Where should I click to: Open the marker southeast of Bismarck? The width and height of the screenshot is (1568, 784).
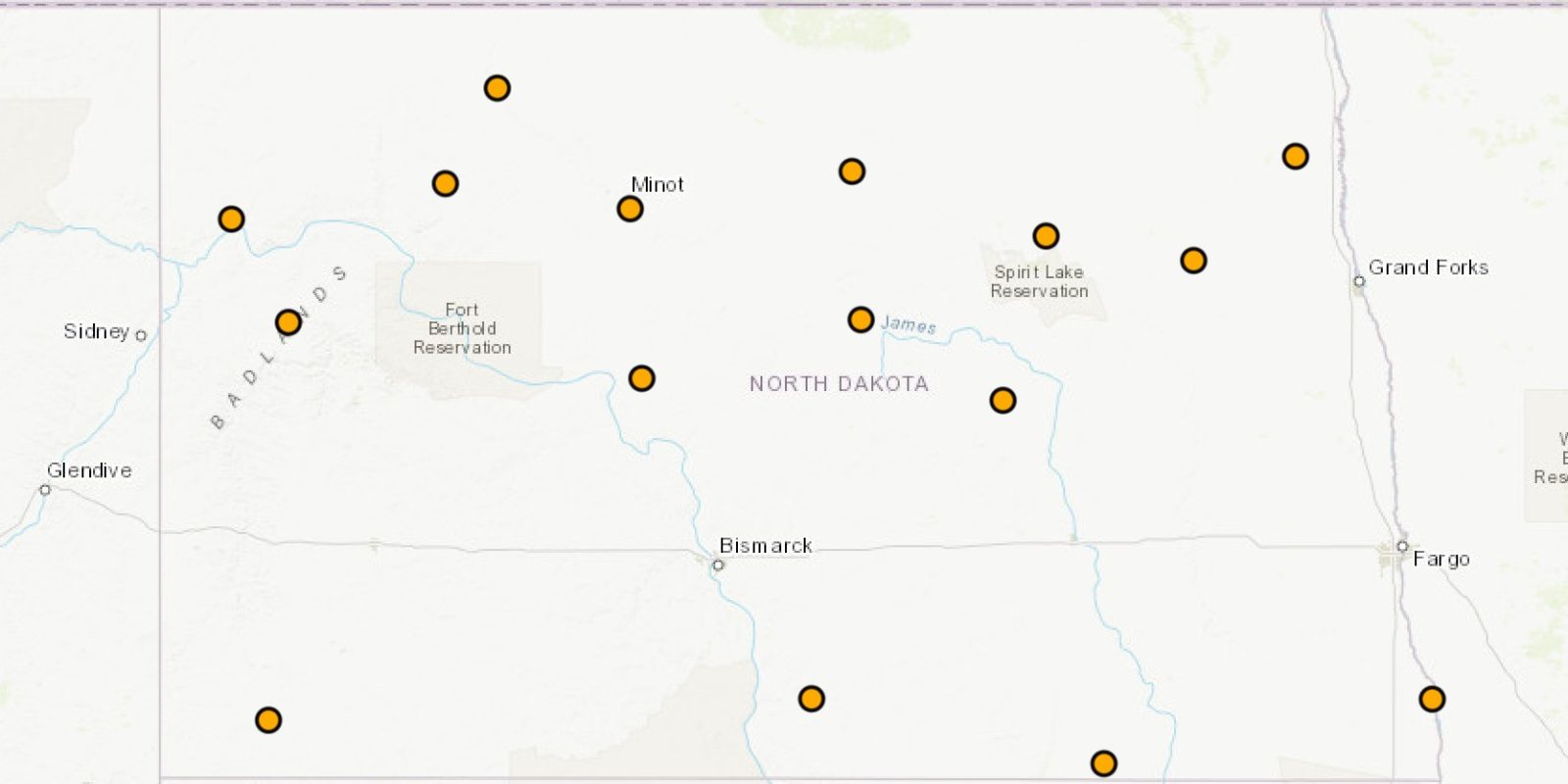point(811,699)
